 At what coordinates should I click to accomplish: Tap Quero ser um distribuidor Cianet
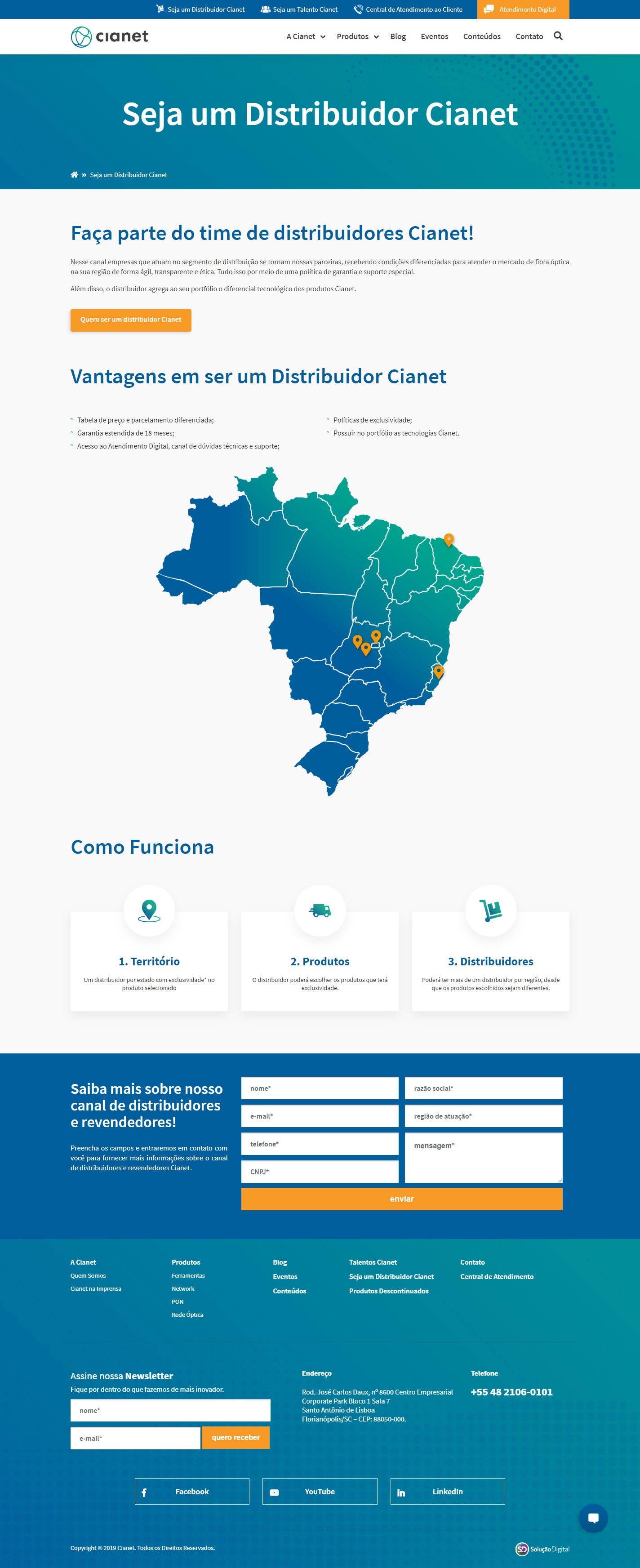click(x=130, y=320)
